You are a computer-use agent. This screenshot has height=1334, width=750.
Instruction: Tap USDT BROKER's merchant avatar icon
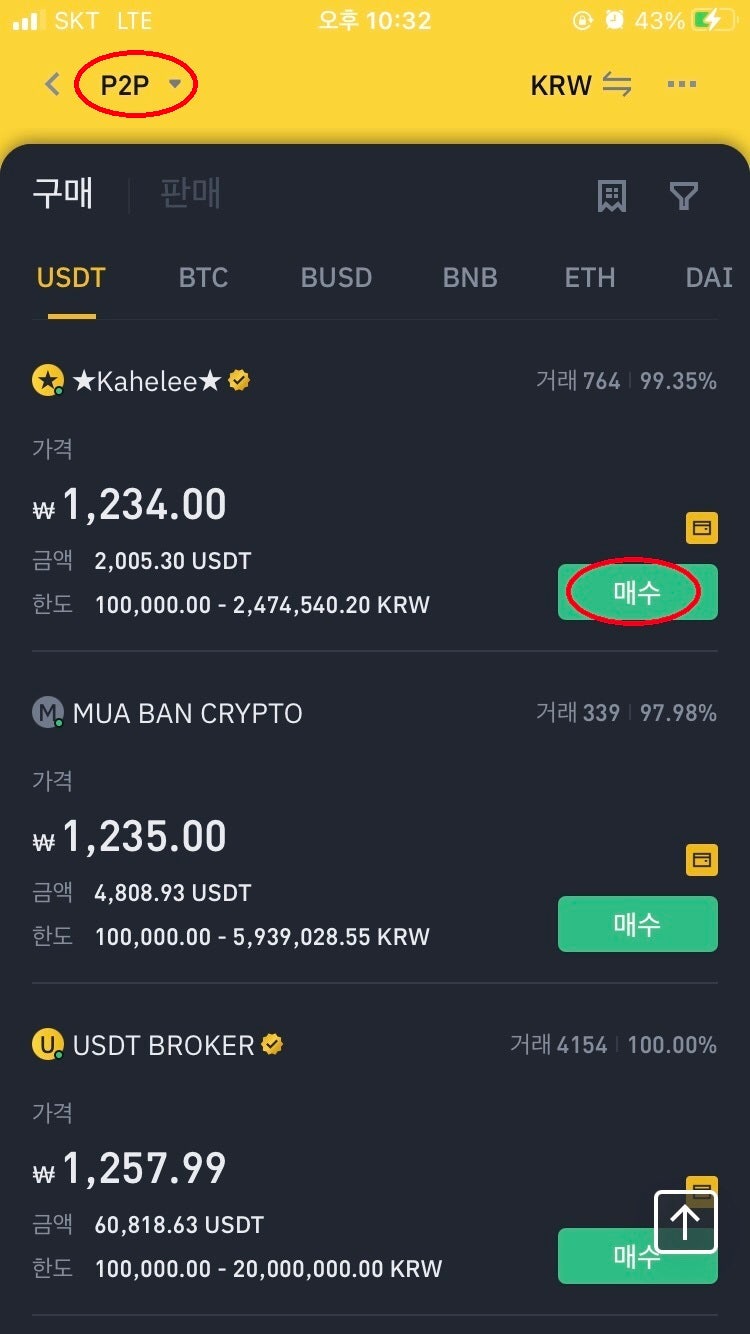tap(47, 1045)
